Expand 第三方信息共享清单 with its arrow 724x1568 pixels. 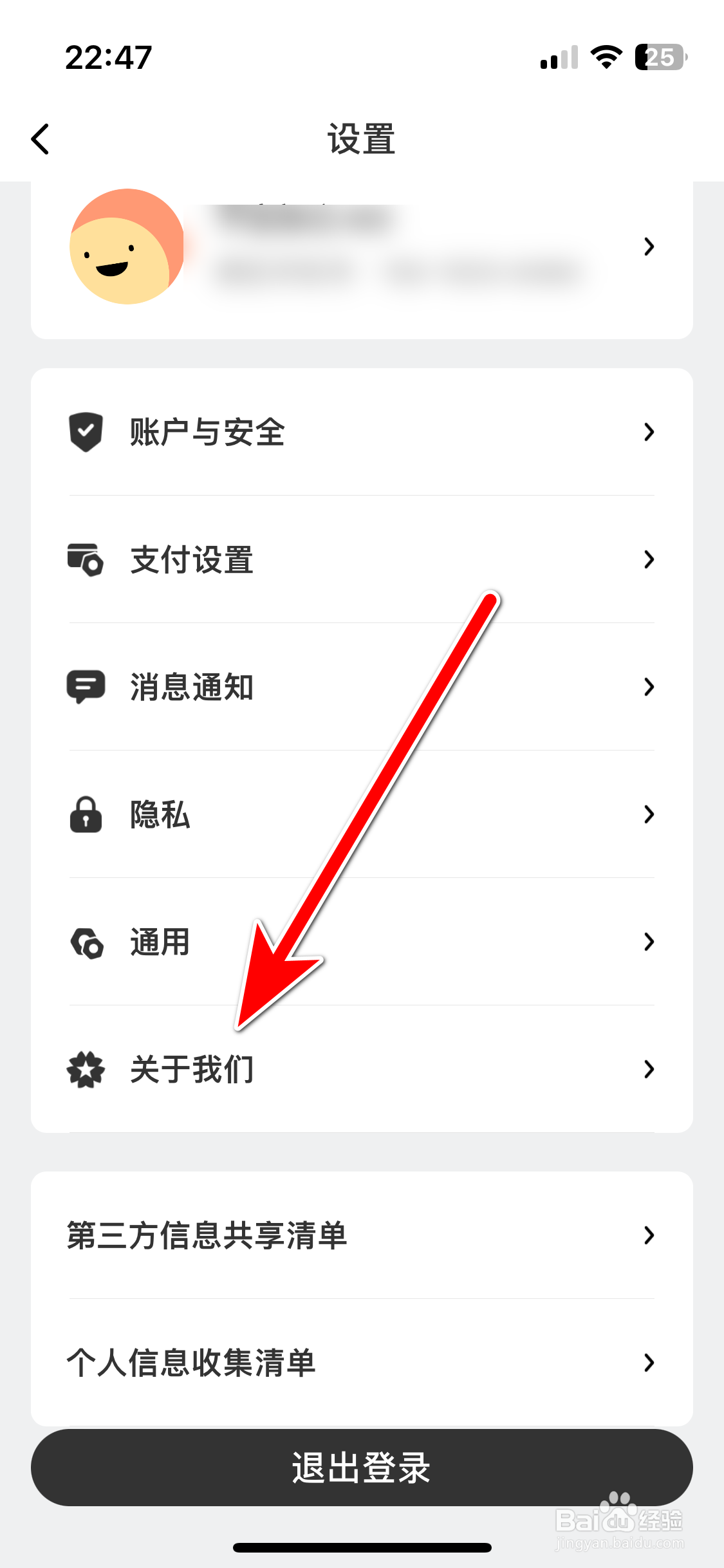649,1235
